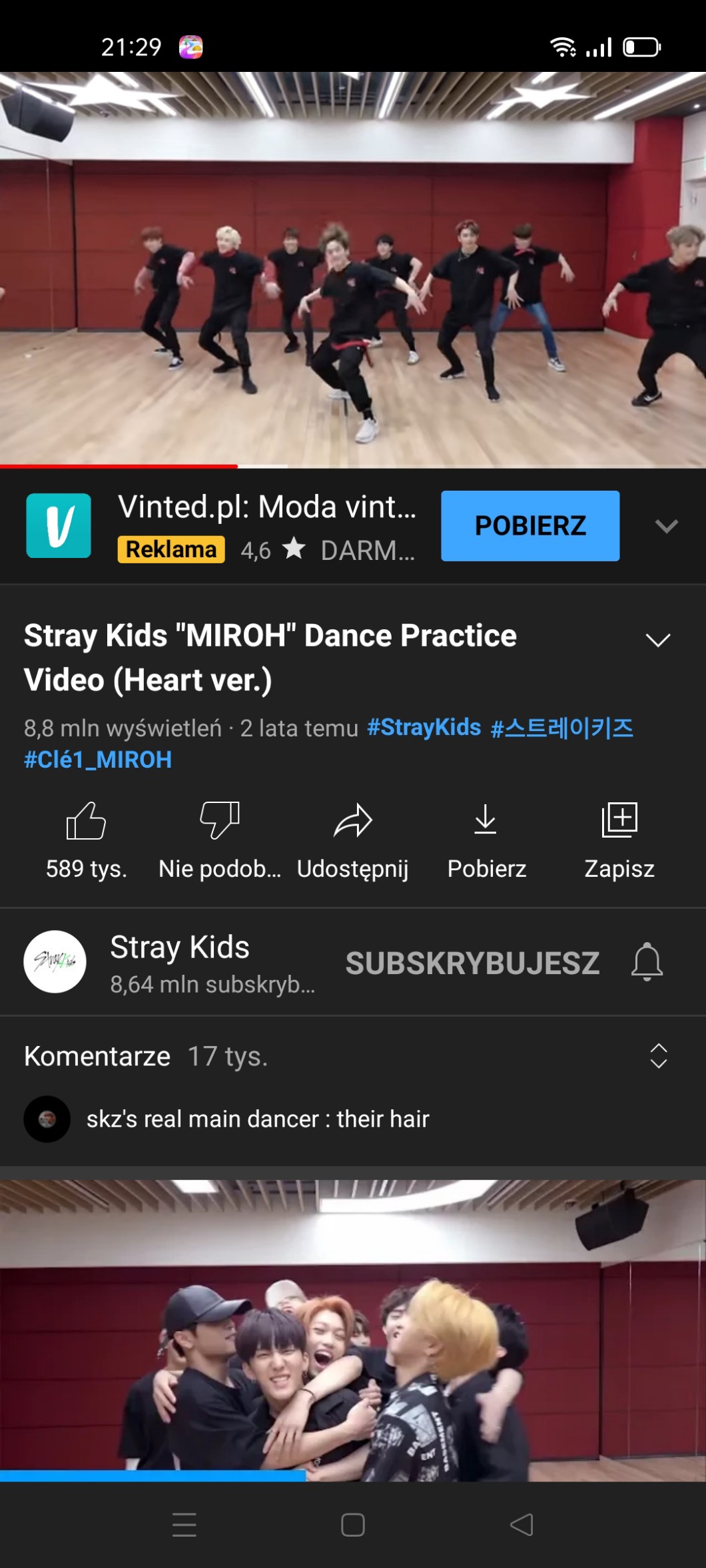The image size is (706, 1568).
Task: Open the #Clé1_MIROH hashtag
Action: point(98,760)
